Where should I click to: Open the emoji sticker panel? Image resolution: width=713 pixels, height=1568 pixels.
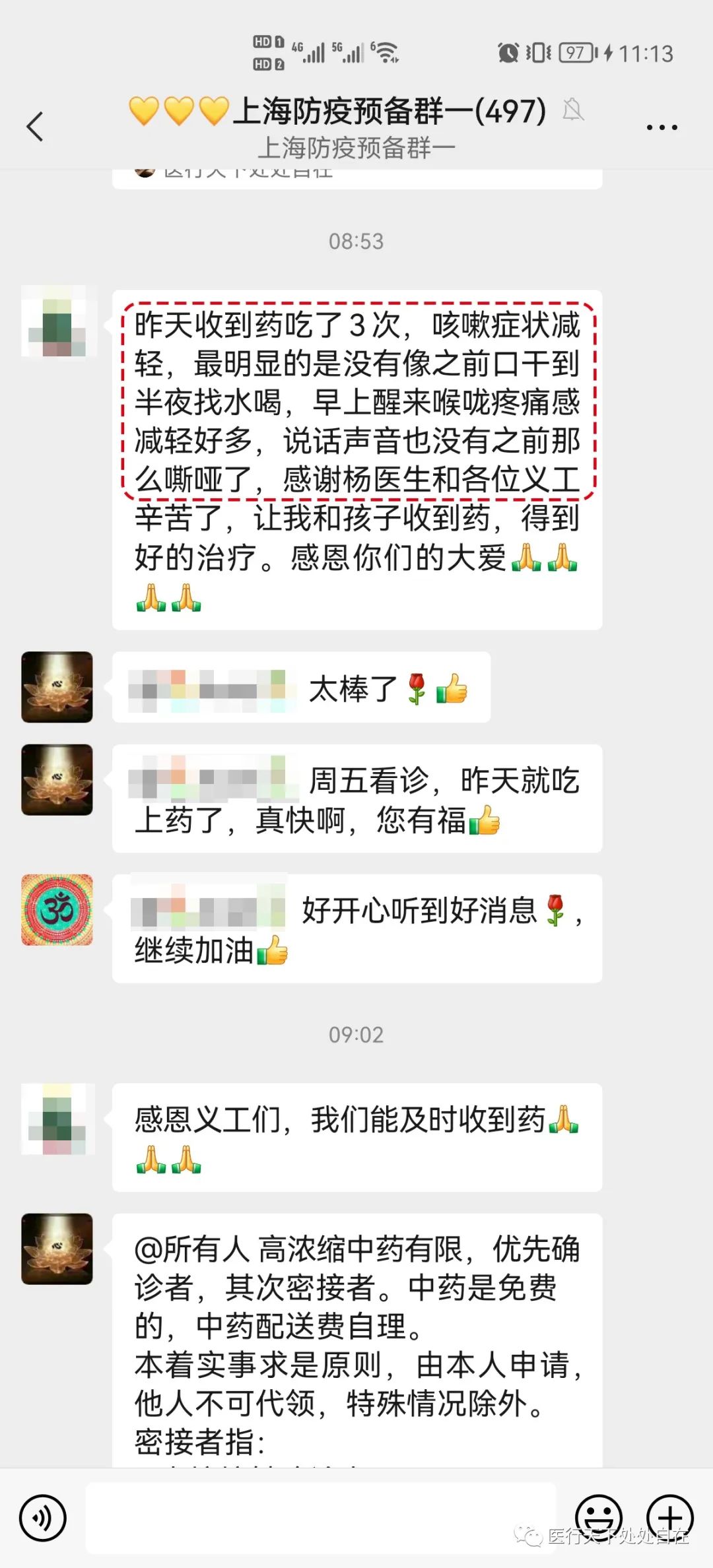[599, 1517]
